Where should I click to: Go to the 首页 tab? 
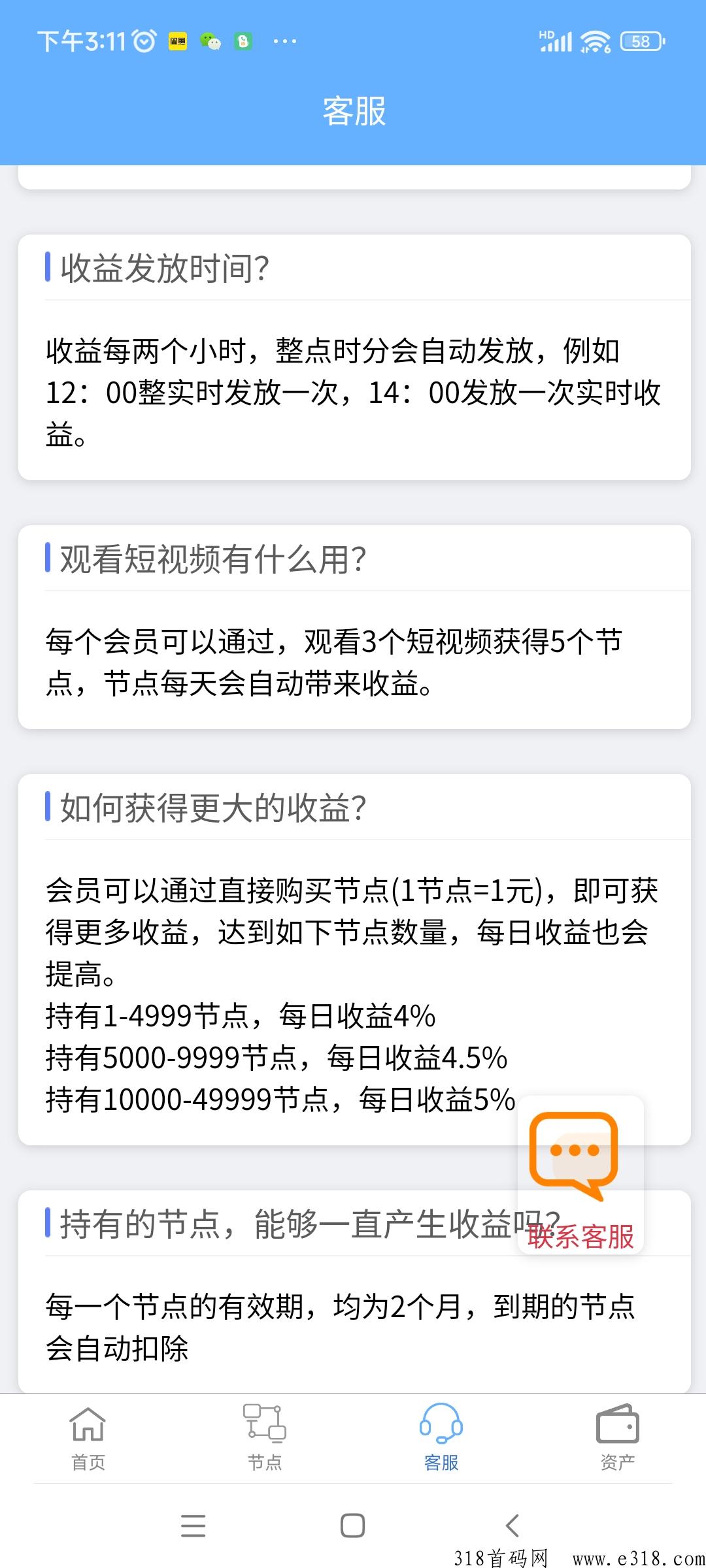[88, 1437]
